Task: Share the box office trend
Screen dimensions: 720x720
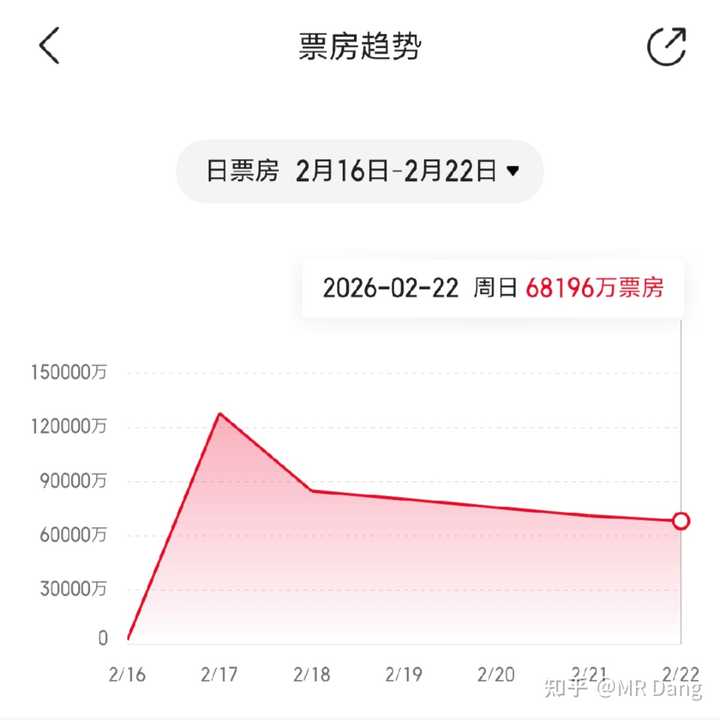Action: (x=666, y=46)
